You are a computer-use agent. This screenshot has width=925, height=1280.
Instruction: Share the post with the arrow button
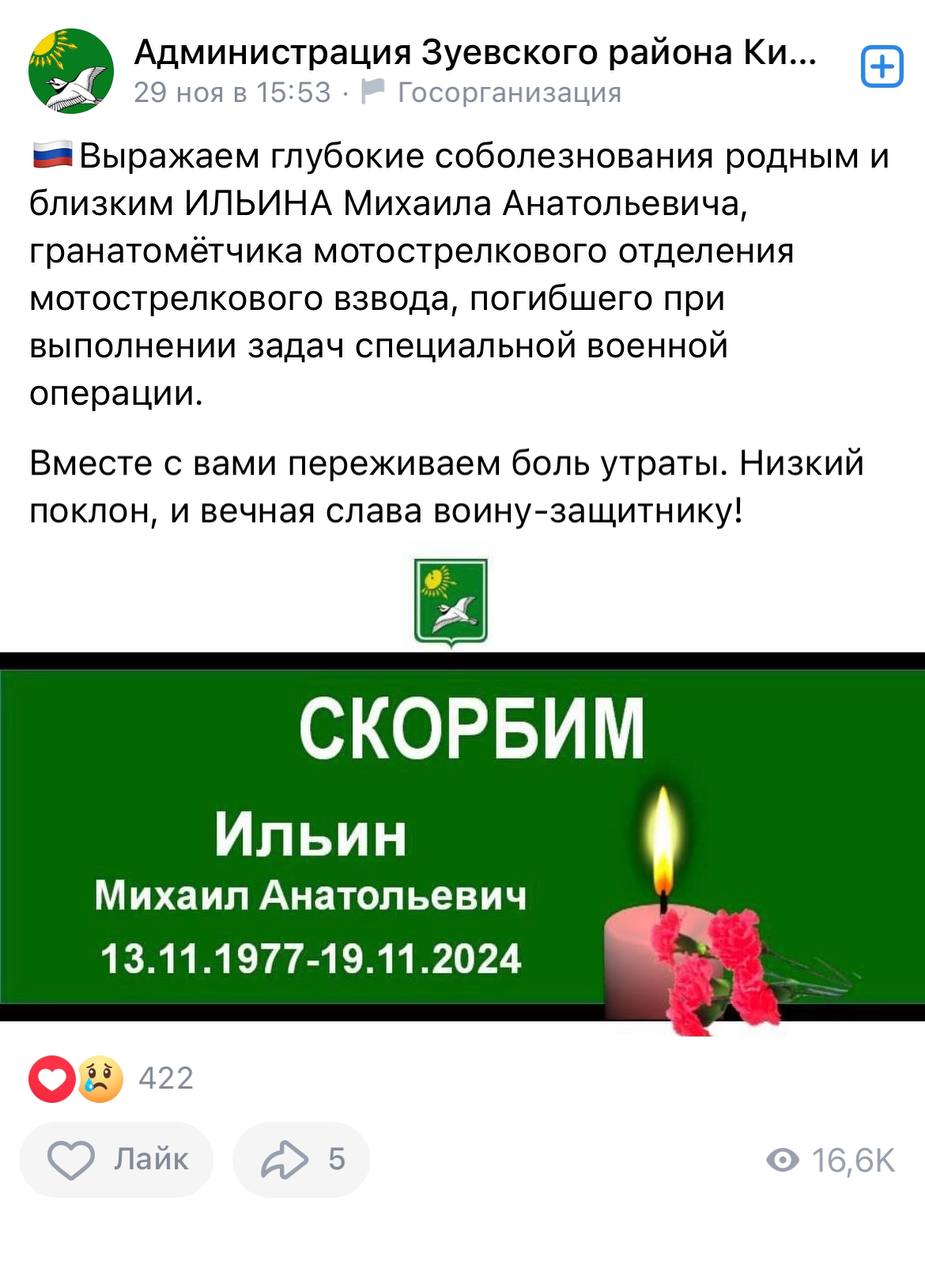tap(301, 1159)
